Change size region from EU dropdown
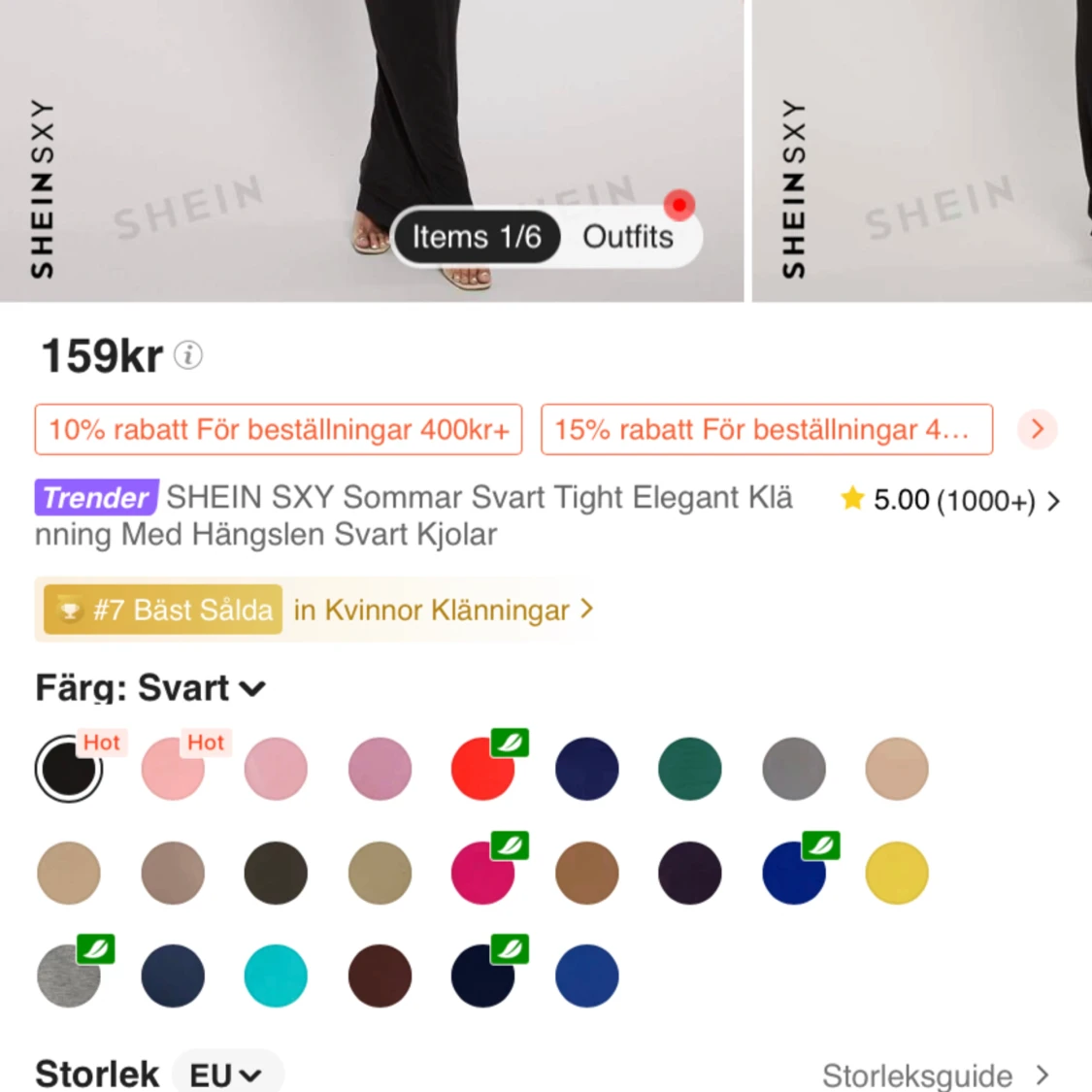 point(226,1075)
